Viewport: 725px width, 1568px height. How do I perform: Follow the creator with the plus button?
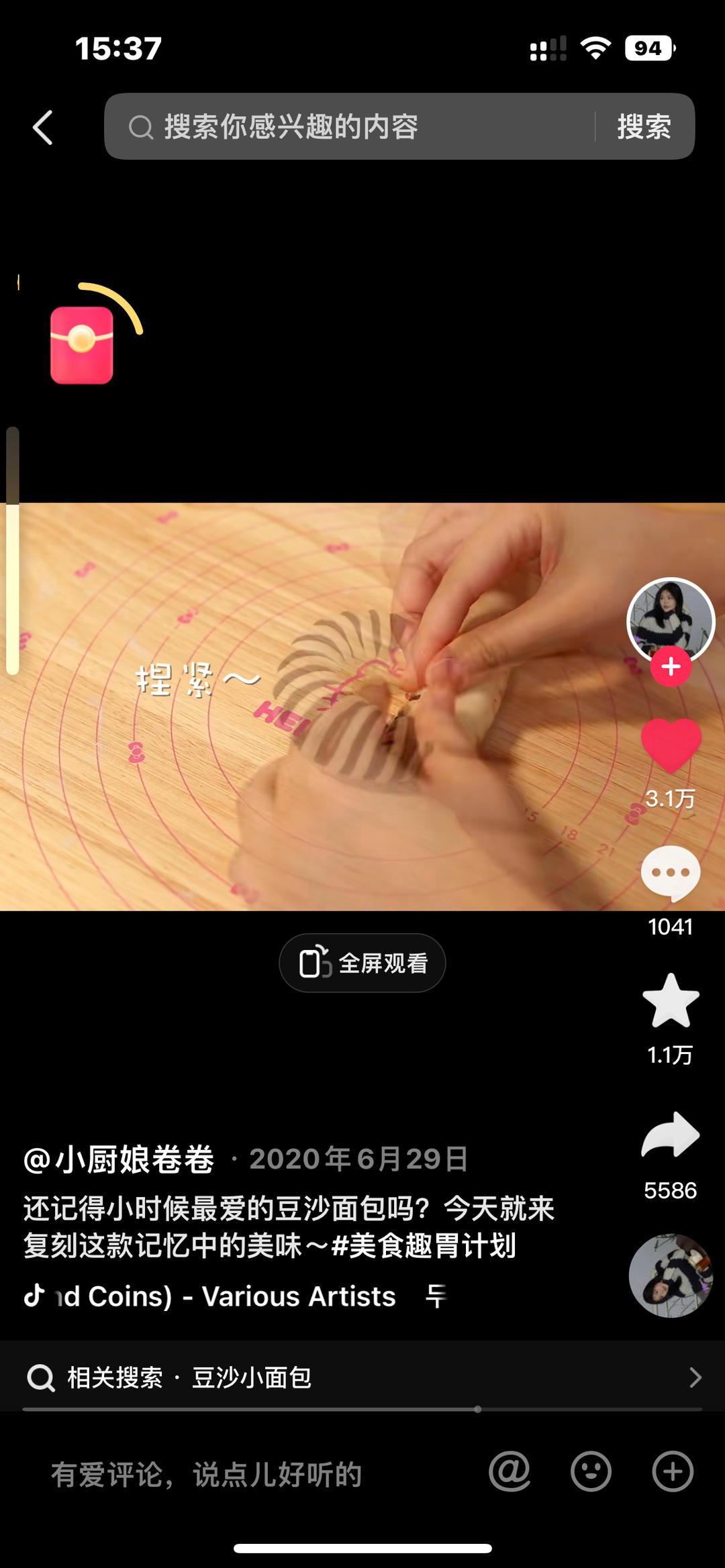[671, 667]
